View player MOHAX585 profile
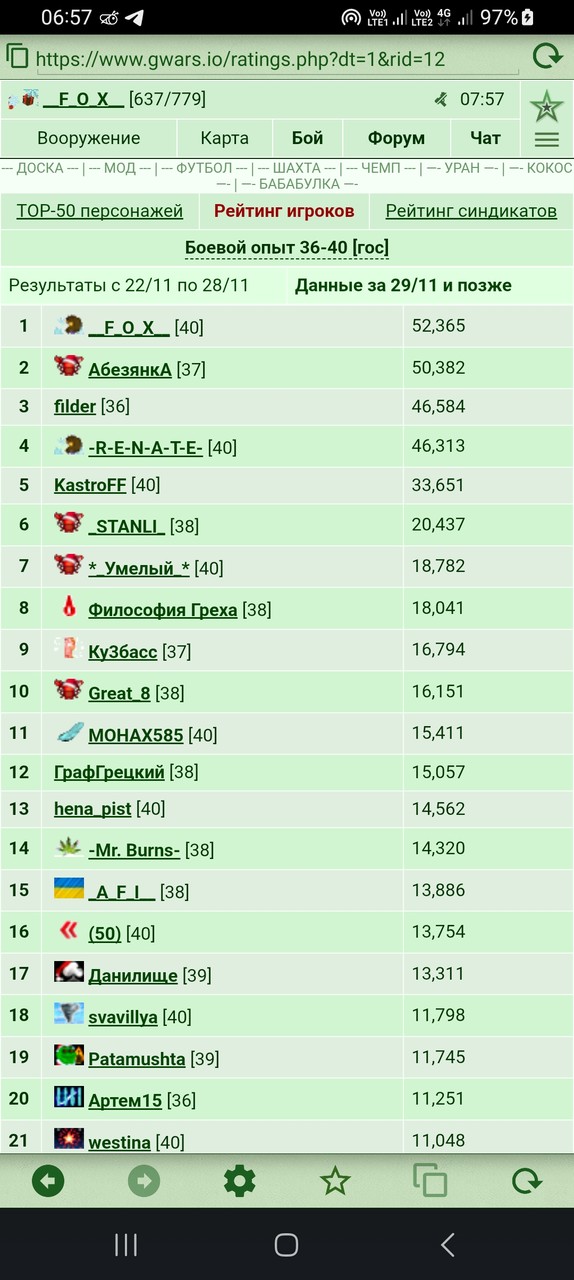The height and width of the screenshot is (1280, 574). click(x=136, y=735)
